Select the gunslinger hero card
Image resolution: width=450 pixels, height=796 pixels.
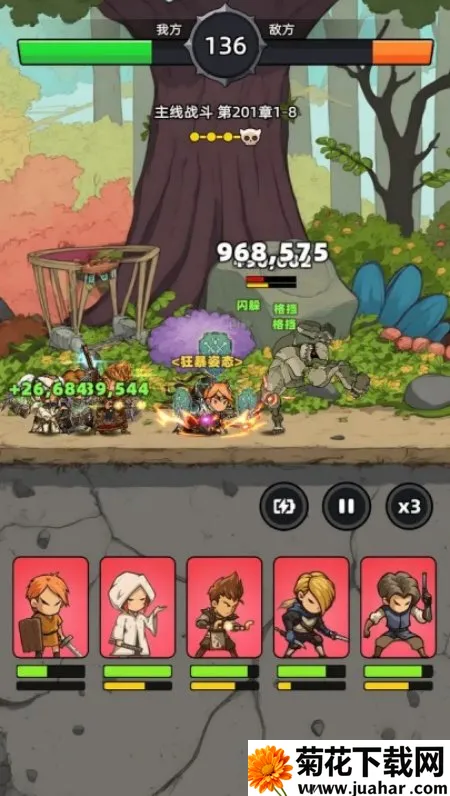tap(398, 607)
